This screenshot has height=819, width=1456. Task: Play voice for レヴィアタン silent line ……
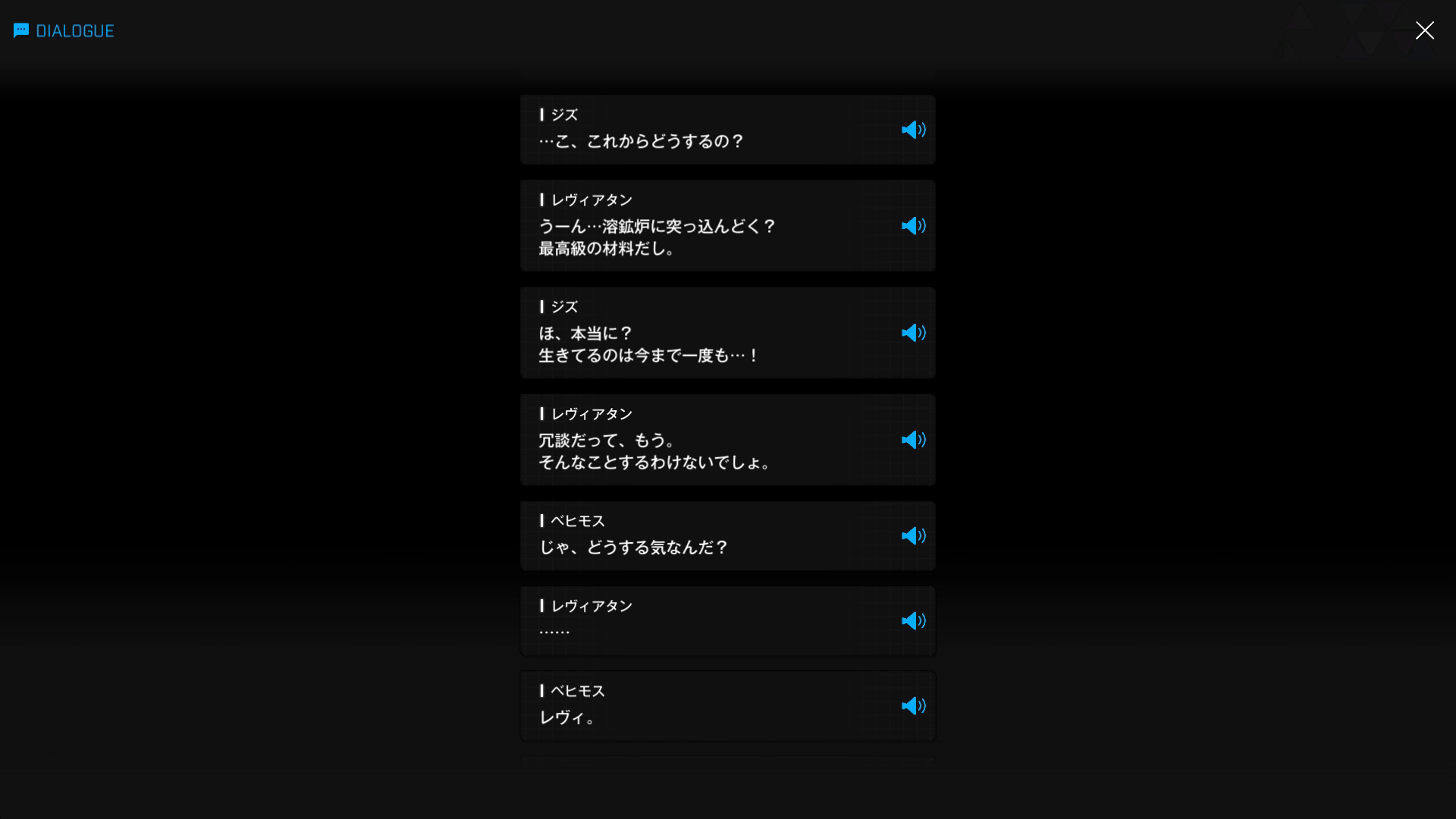coord(913,621)
